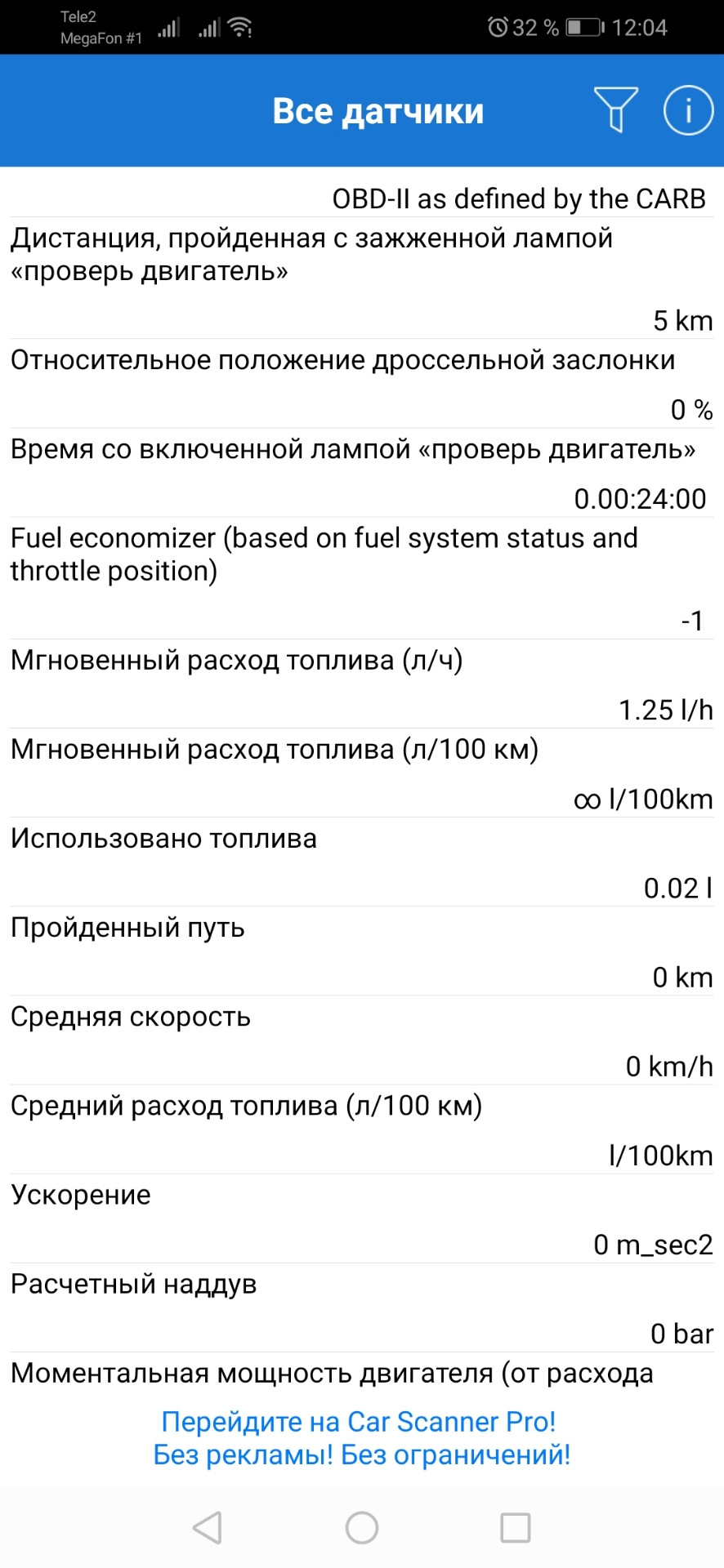The height and width of the screenshot is (1568, 724).
Task: View the «Расчетный наддув» sensor row
Action: 361,1307
